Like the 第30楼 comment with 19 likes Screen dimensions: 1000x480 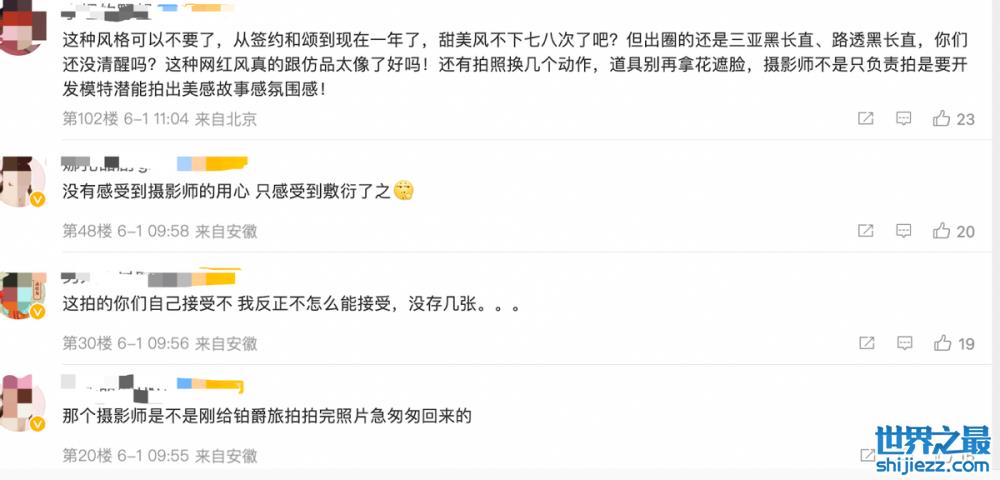tap(941, 343)
